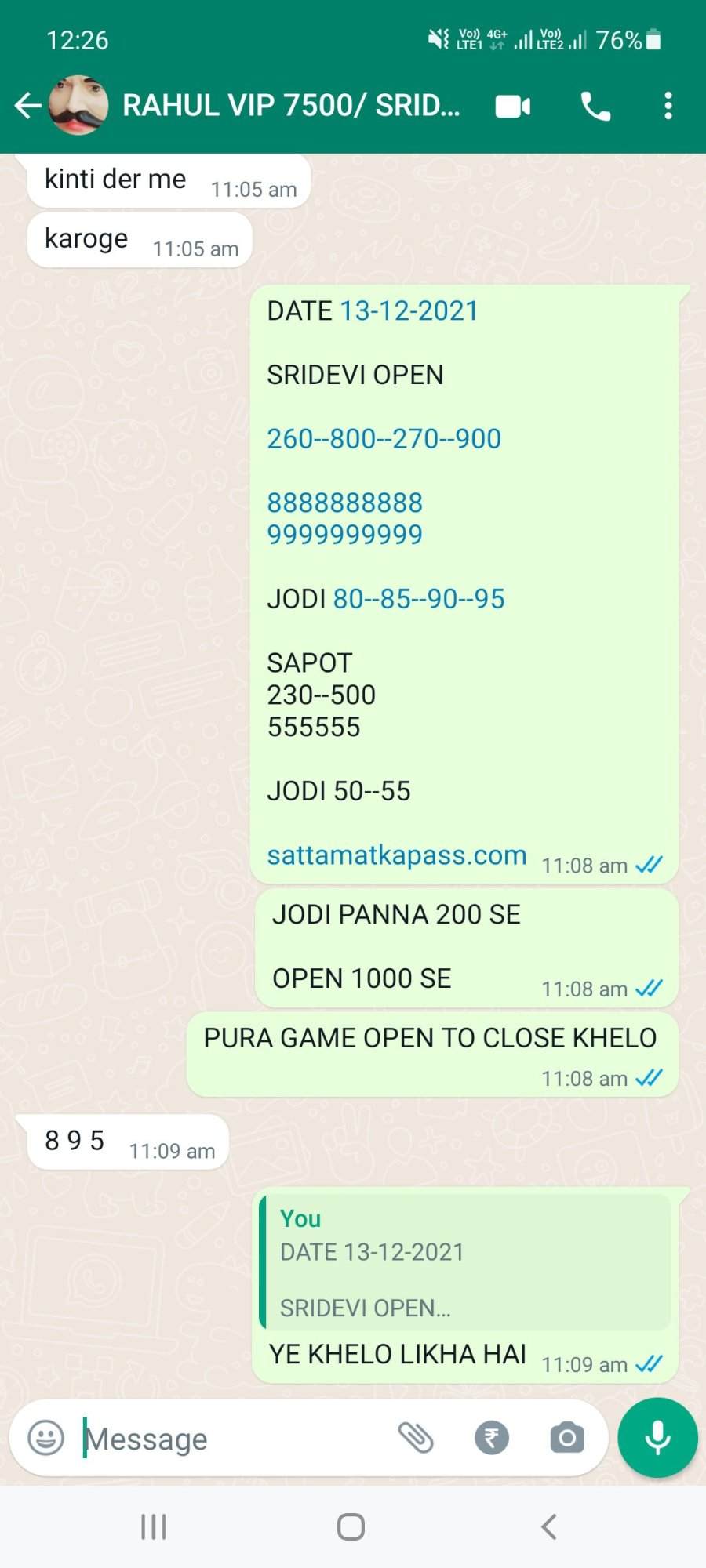The width and height of the screenshot is (706, 1568).
Task: Tap the 13-12-2021 date link
Action: click(409, 311)
